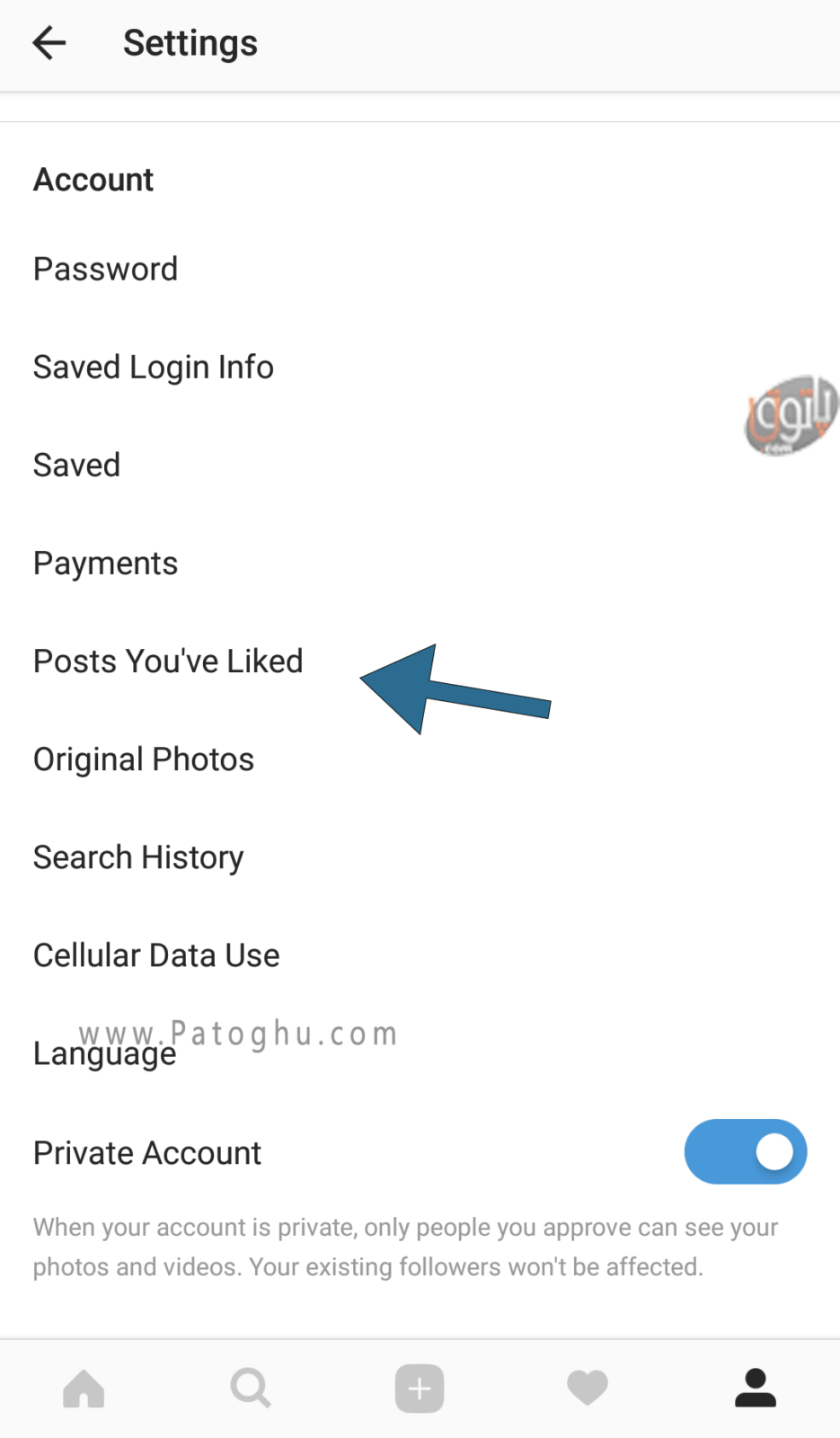Open Saved Login Info
The width and height of the screenshot is (840, 1438).
click(x=420, y=367)
